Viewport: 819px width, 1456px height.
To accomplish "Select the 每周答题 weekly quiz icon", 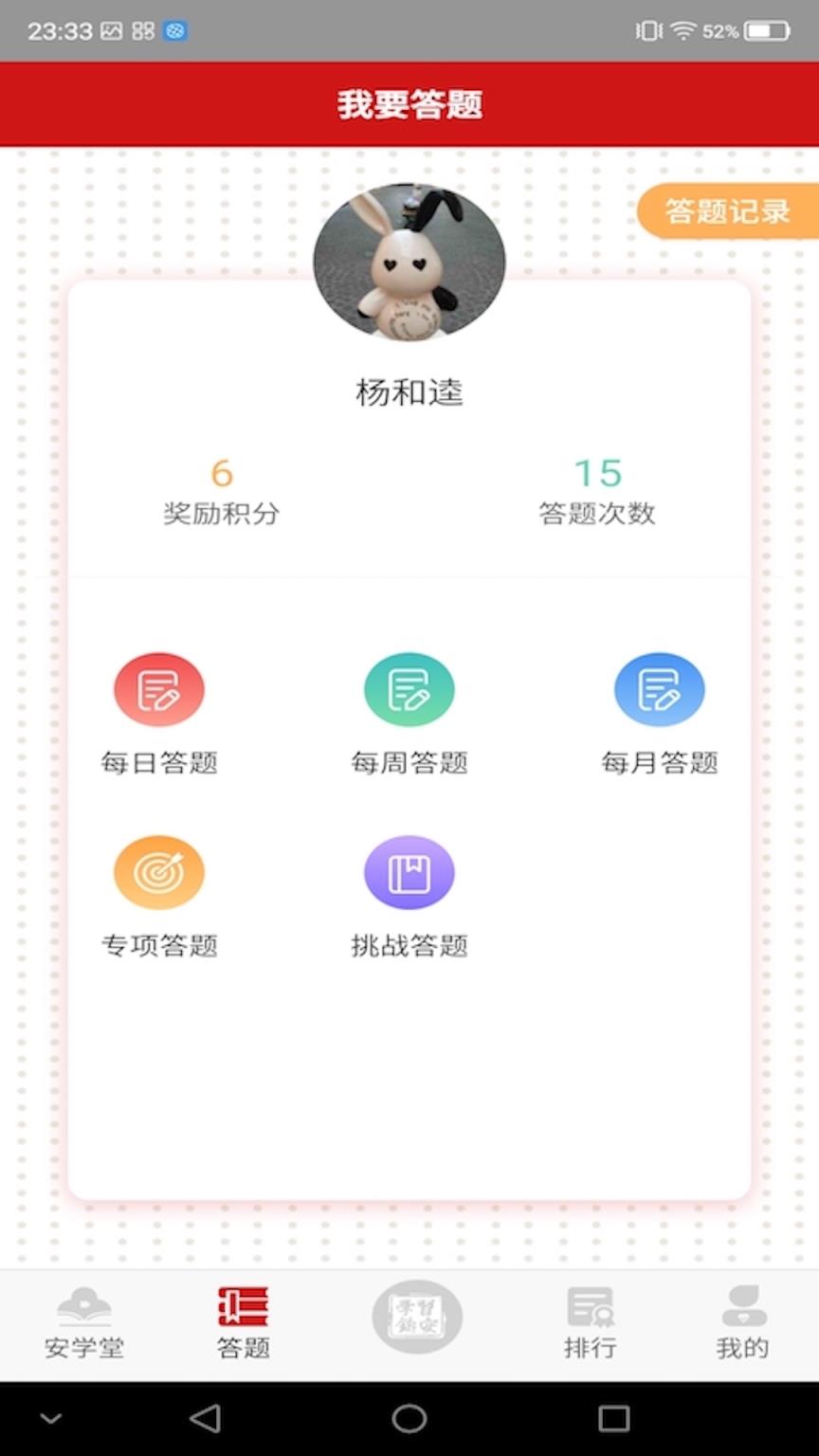I will 409,689.
